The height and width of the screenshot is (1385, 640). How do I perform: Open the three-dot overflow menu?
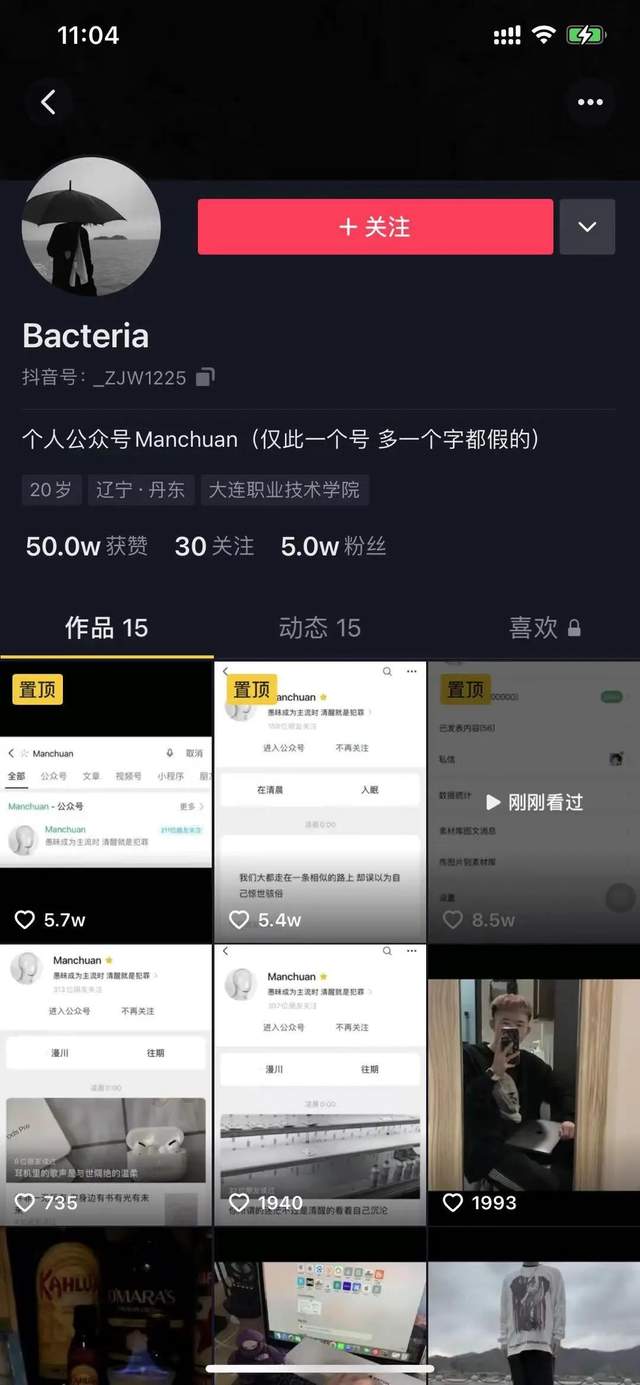pos(590,102)
